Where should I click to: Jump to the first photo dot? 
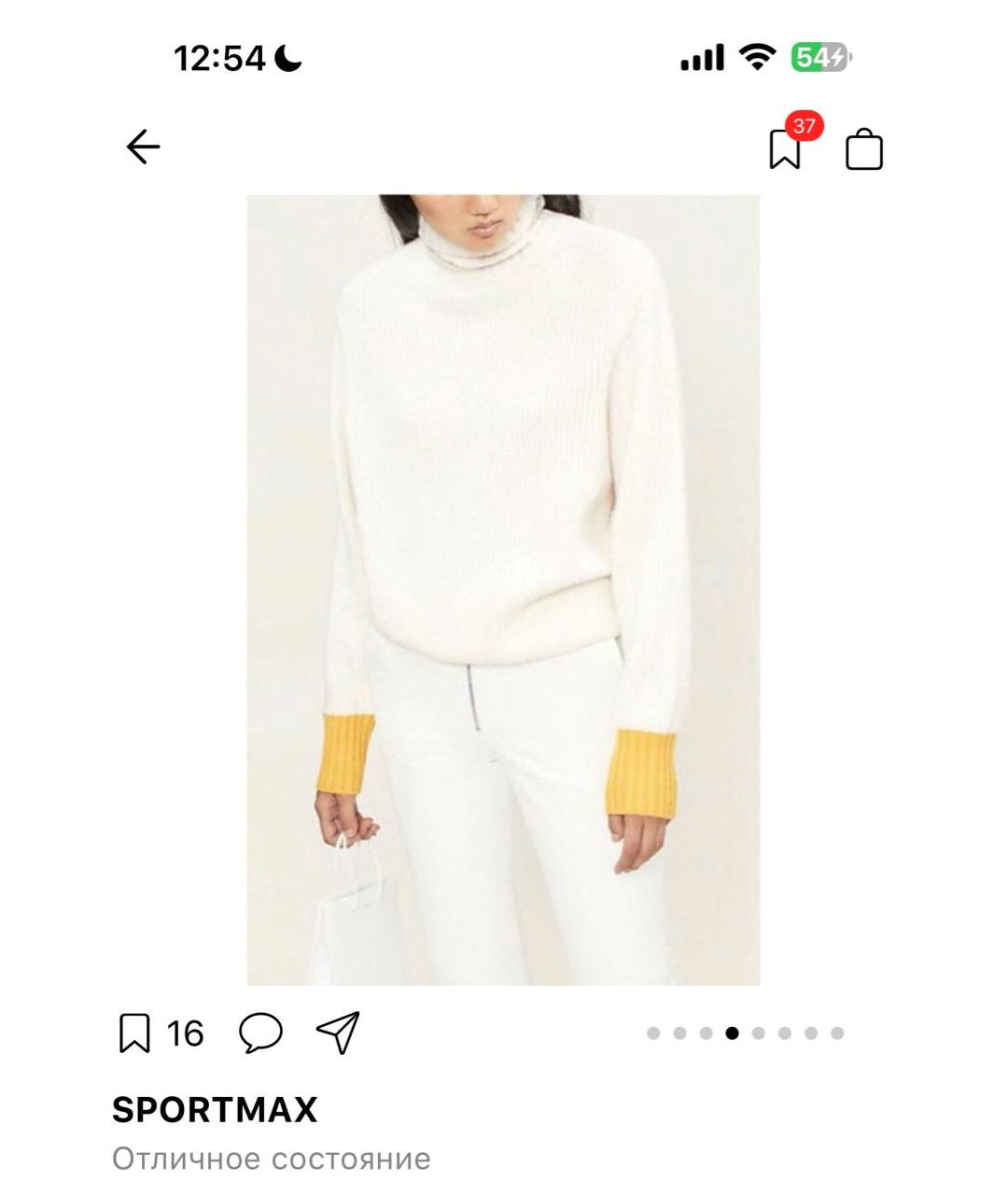[653, 1033]
